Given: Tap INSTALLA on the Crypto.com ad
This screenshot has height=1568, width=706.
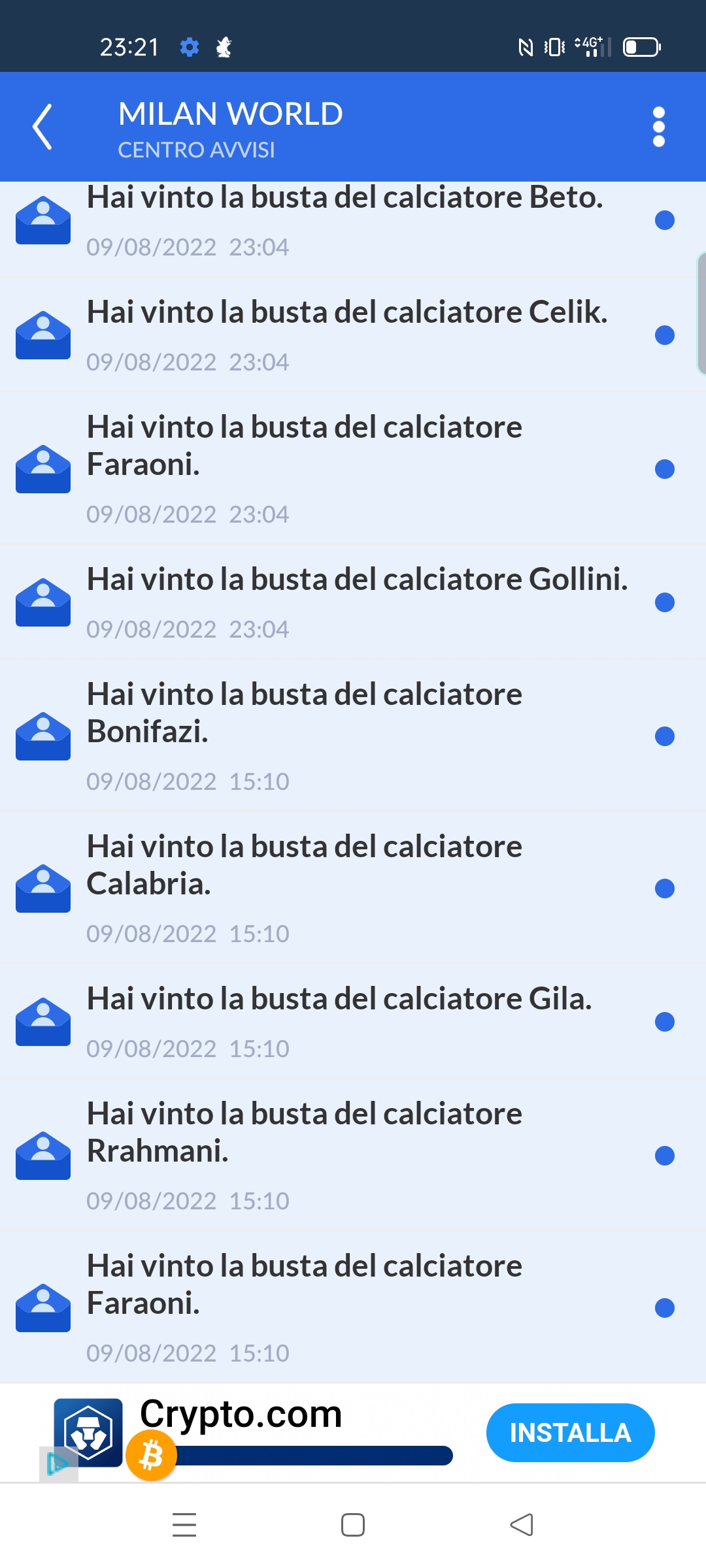Looking at the screenshot, I should [x=570, y=1433].
